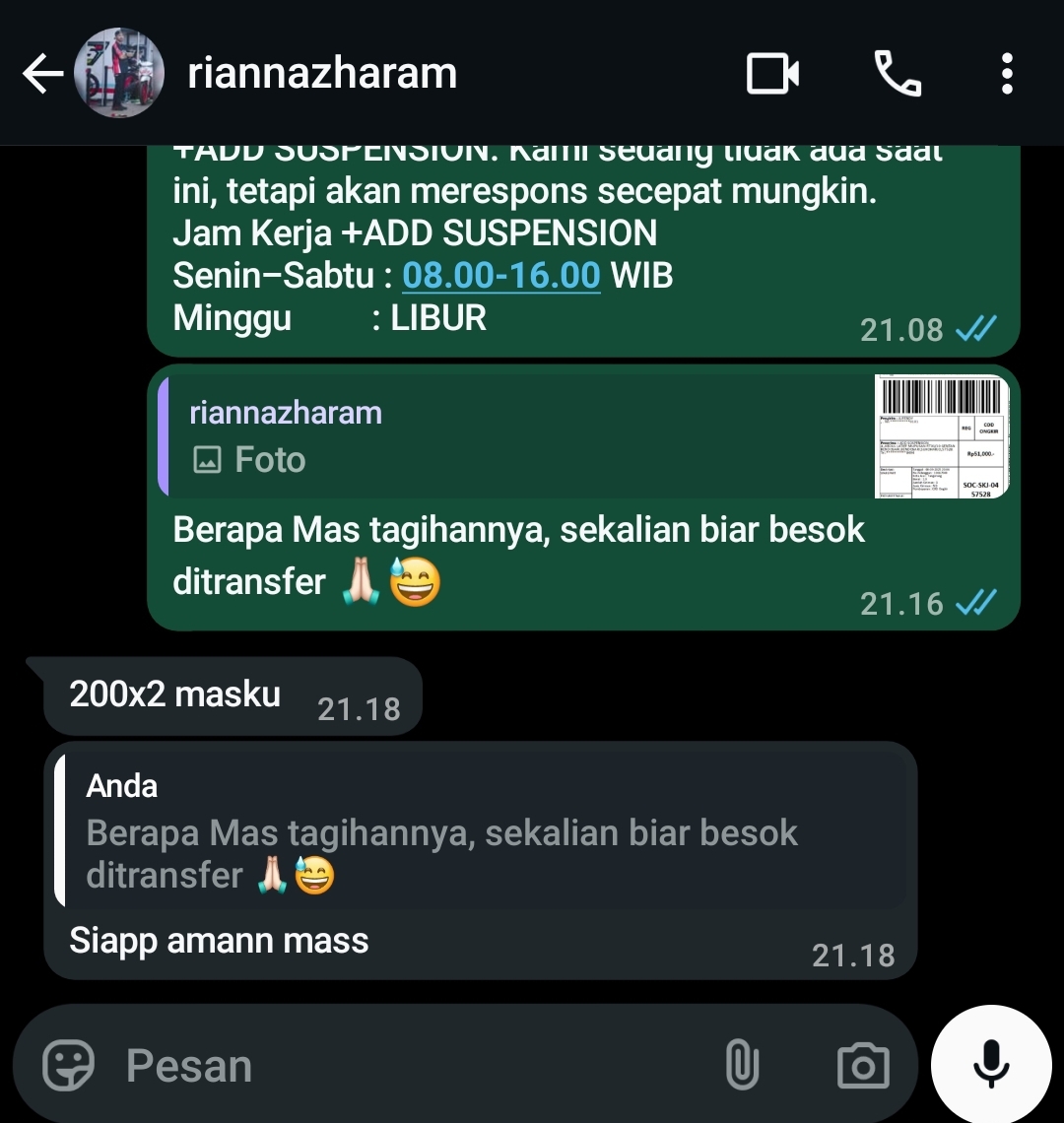The width and height of the screenshot is (1064, 1123).
Task: Start a video call with riannazharam
Action: pos(772,74)
